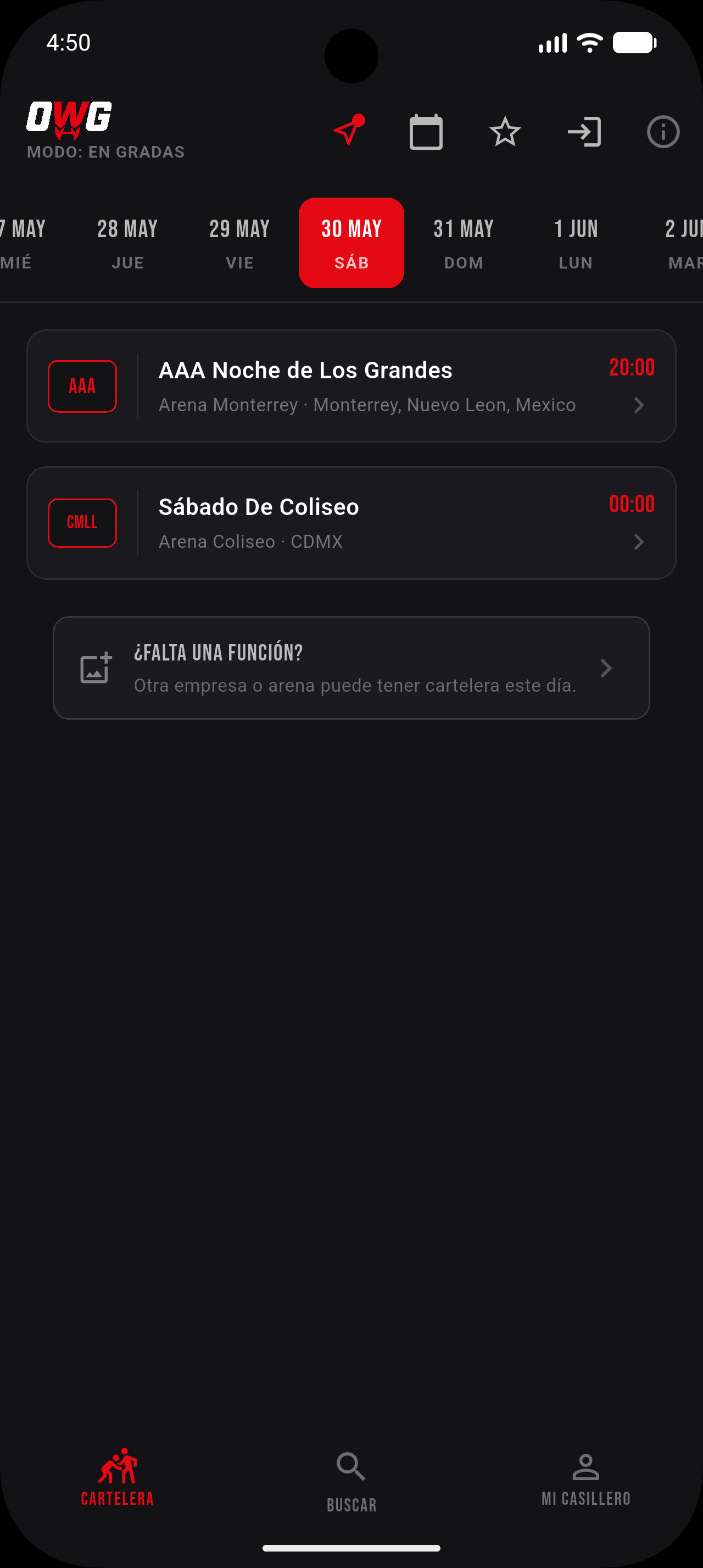Select the 31 MAY DOM date
The height and width of the screenshot is (1568, 703).
[x=464, y=243]
